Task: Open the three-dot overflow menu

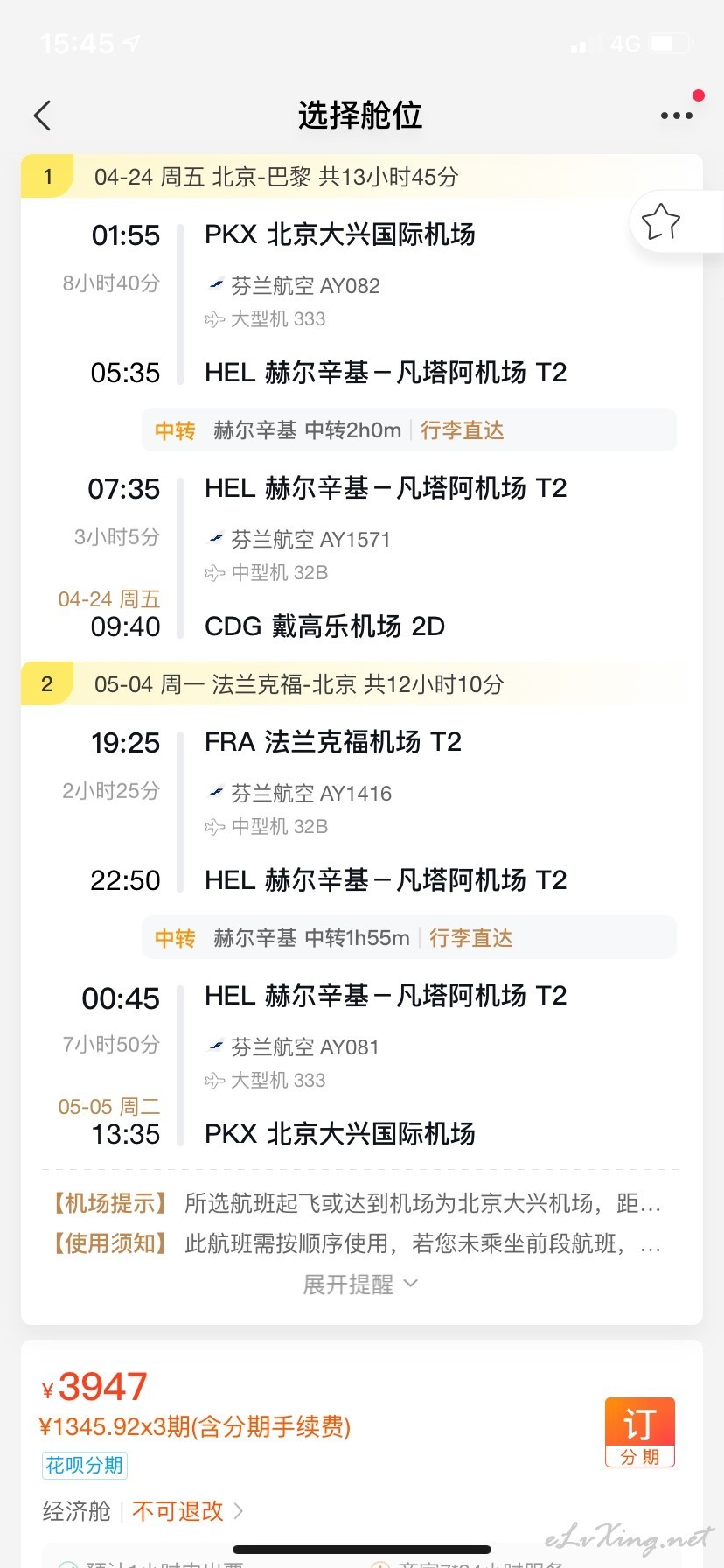Action: pos(677,115)
